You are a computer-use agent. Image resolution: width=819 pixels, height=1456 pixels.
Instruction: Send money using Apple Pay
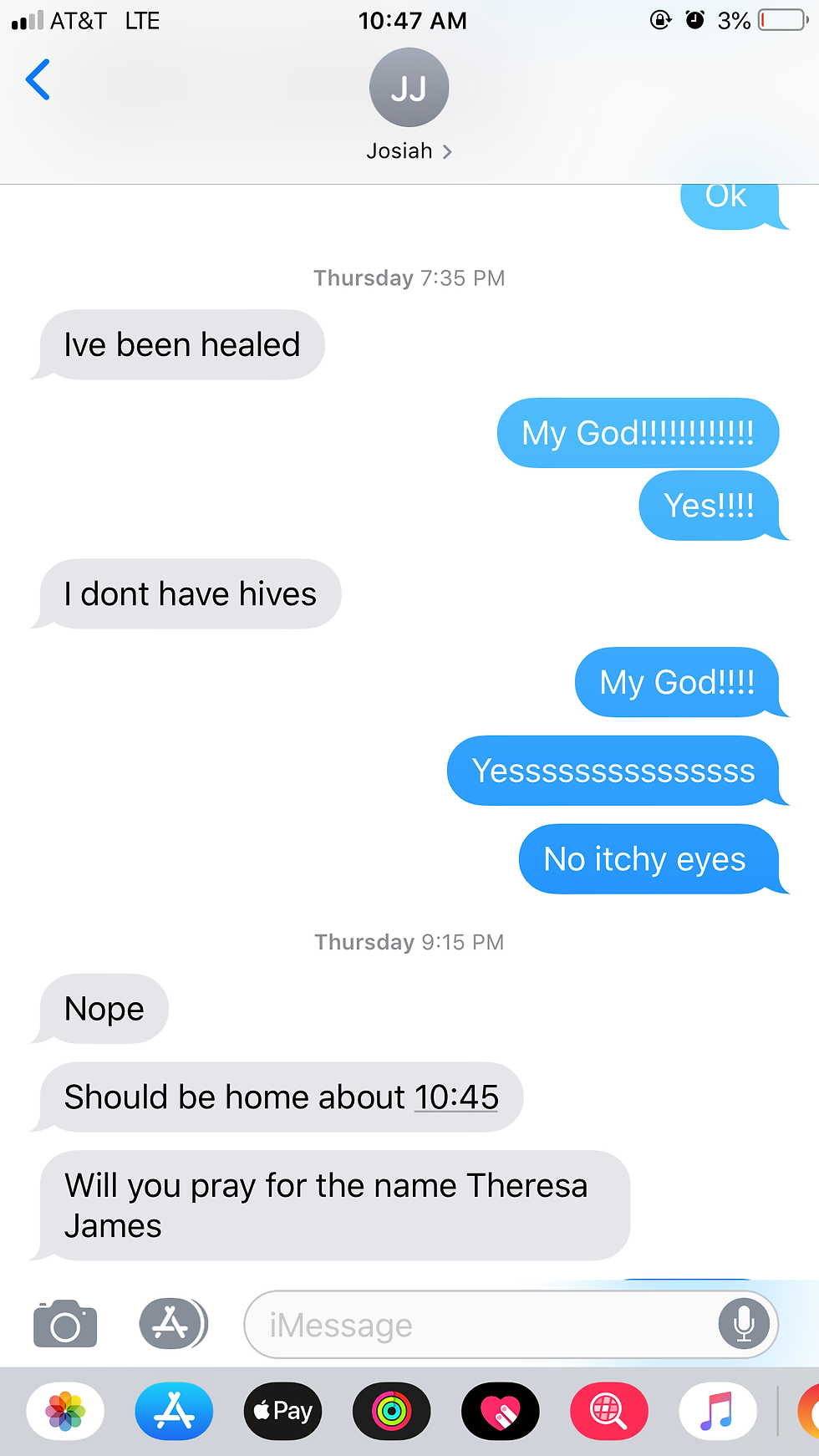coord(282,1412)
